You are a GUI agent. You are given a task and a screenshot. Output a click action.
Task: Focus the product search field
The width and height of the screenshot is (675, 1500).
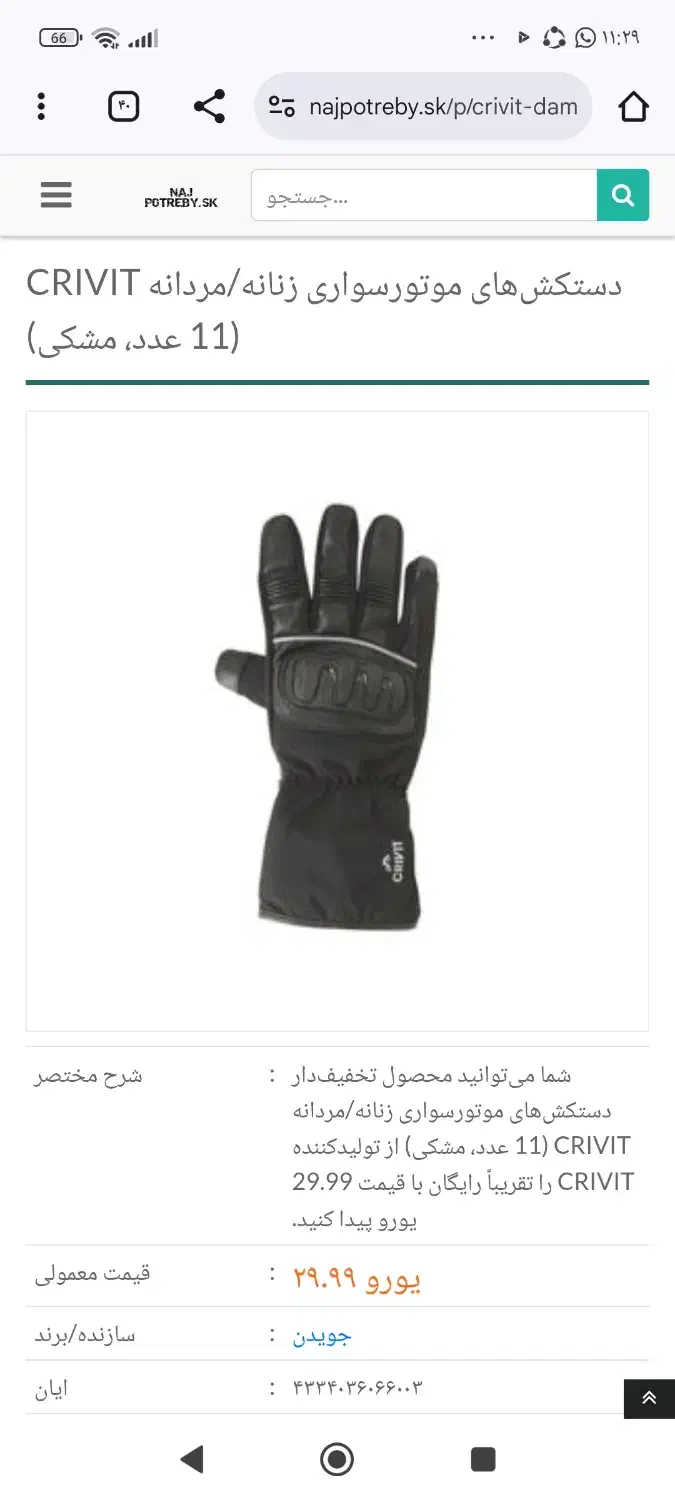click(x=424, y=195)
